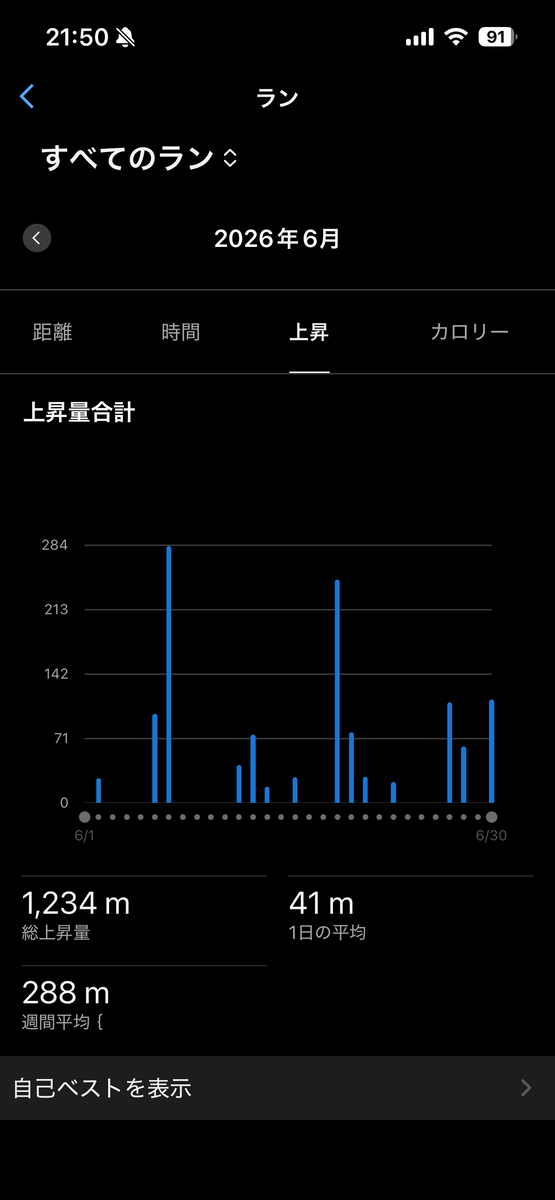The width and height of the screenshot is (555, 1200).
Task: Select the 上昇 tab
Action: 309,332
